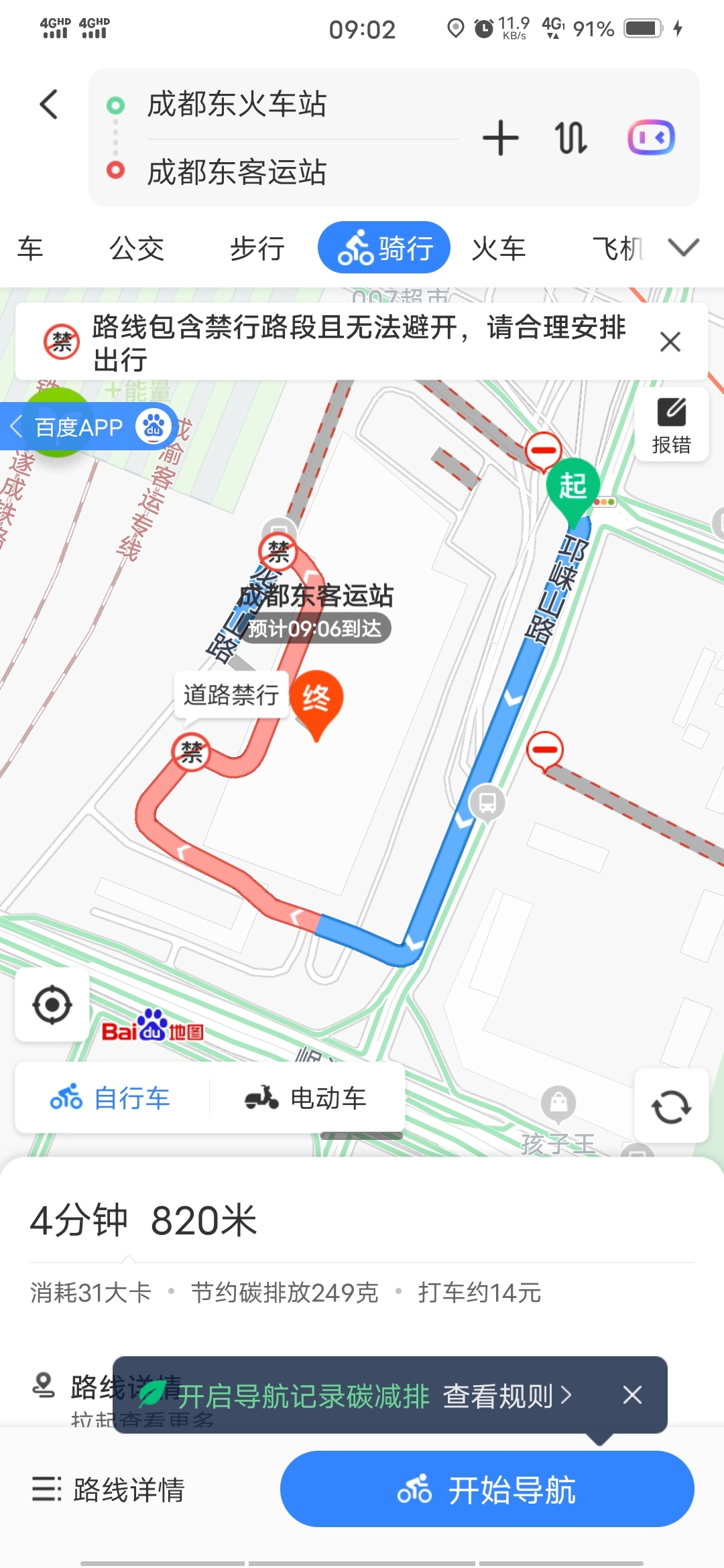724x1568 pixels.
Task: Expand more travel modes with the chevron
Action: (683, 247)
